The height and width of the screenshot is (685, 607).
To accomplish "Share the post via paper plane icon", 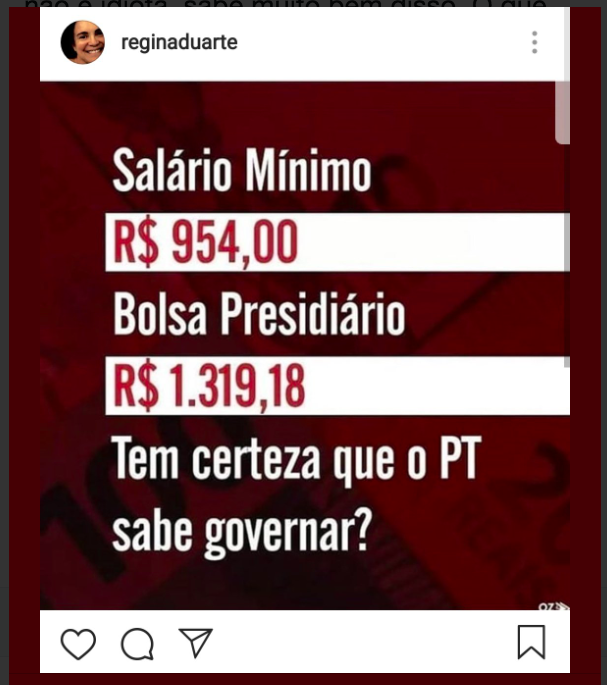I will (196, 643).
